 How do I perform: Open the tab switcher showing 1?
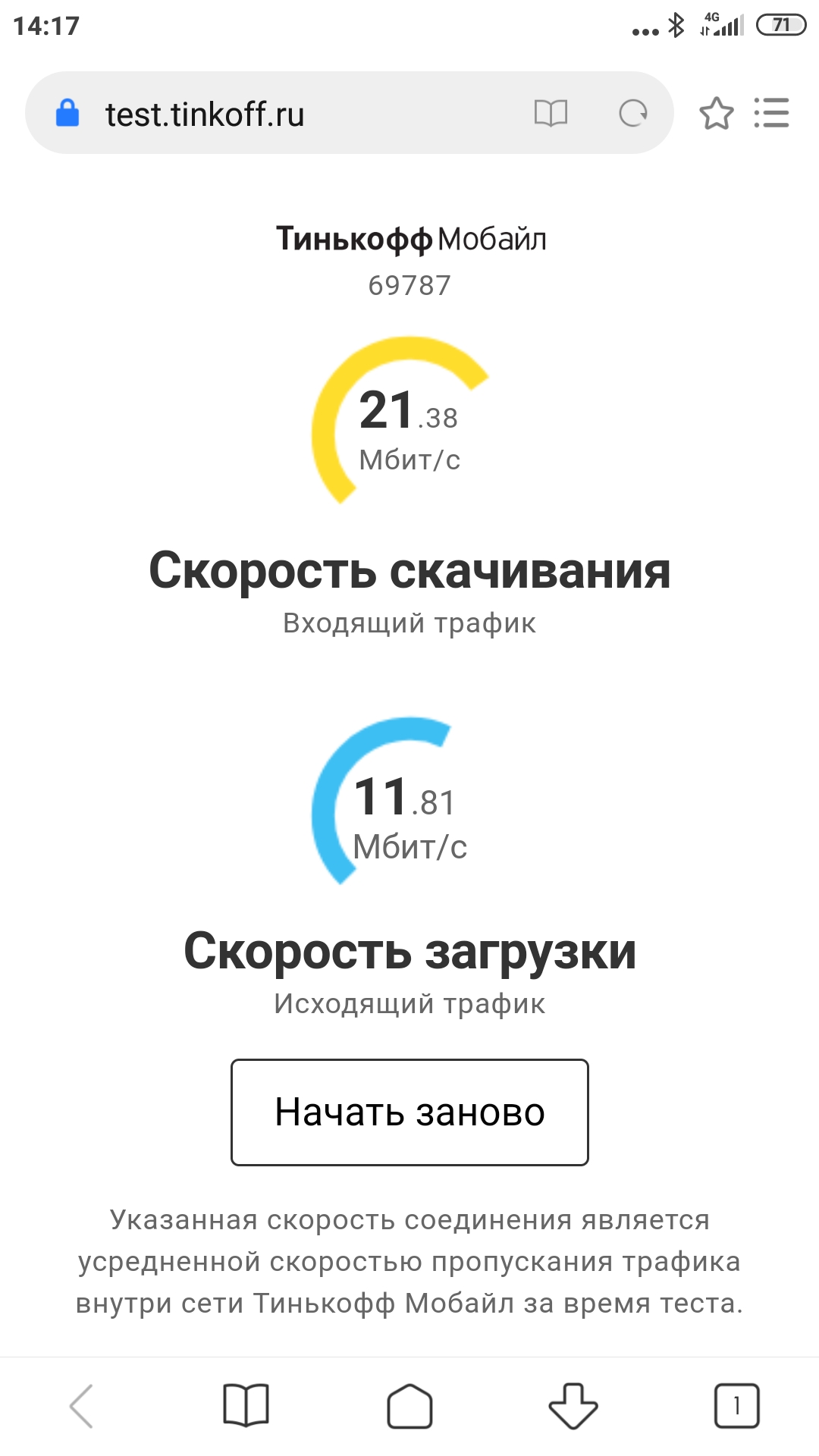pyautogui.click(x=736, y=1405)
